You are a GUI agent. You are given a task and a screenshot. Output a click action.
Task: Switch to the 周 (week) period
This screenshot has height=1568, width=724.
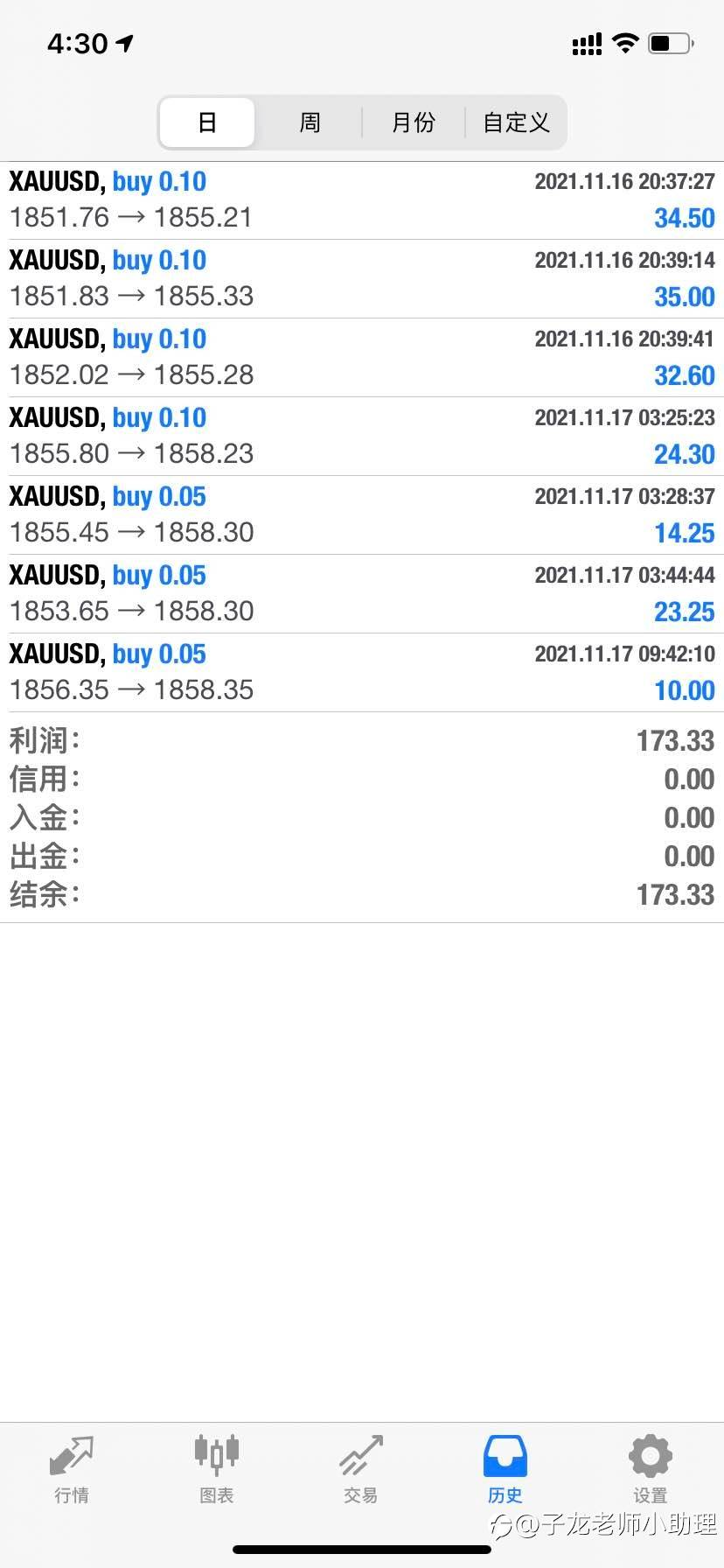click(x=310, y=122)
